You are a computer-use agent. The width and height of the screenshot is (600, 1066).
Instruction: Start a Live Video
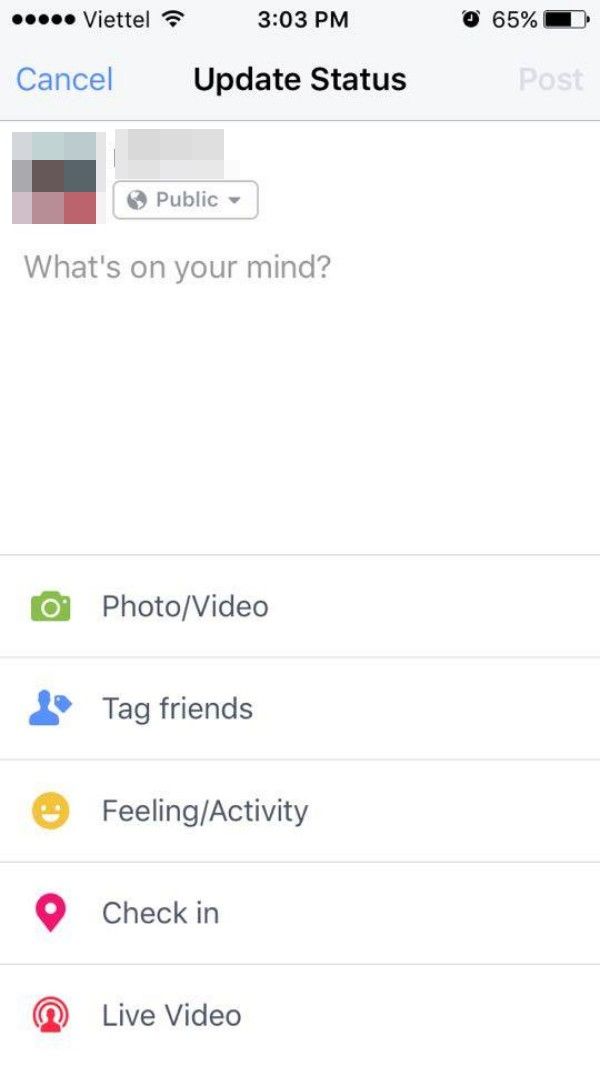click(x=171, y=1015)
